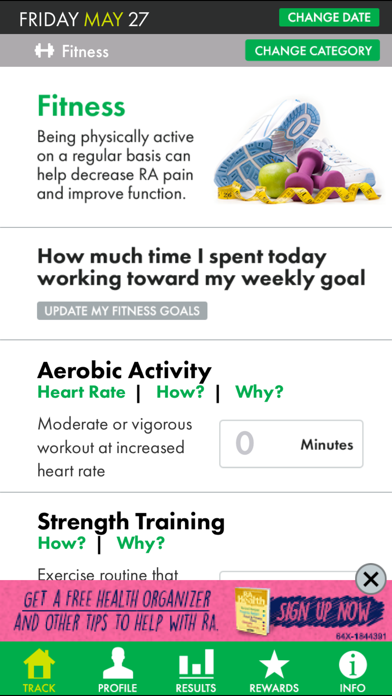This screenshot has height=696, width=392.
Task: Select the Track tab
Action: coord(39,669)
